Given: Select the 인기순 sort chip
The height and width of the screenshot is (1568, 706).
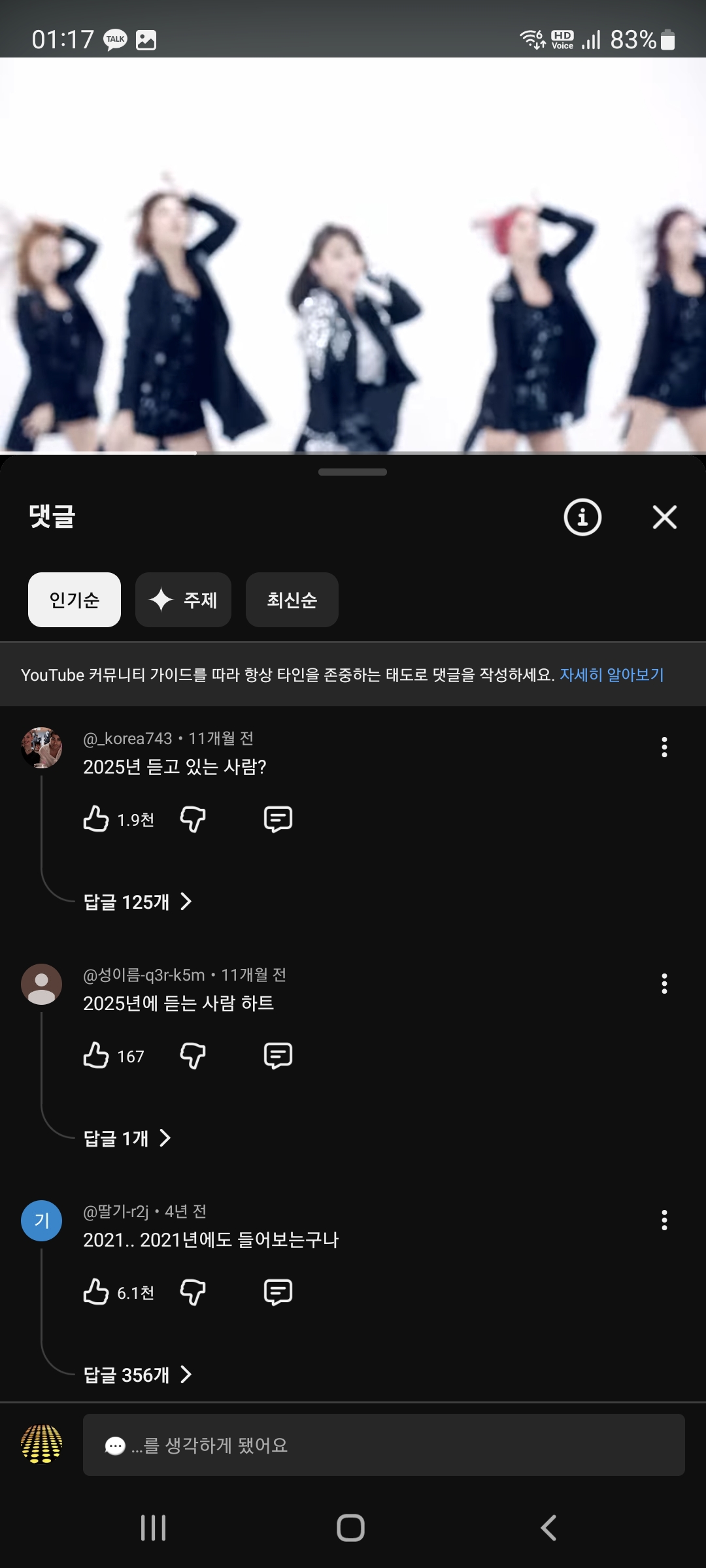Looking at the screenshot, I should [75, 600].
